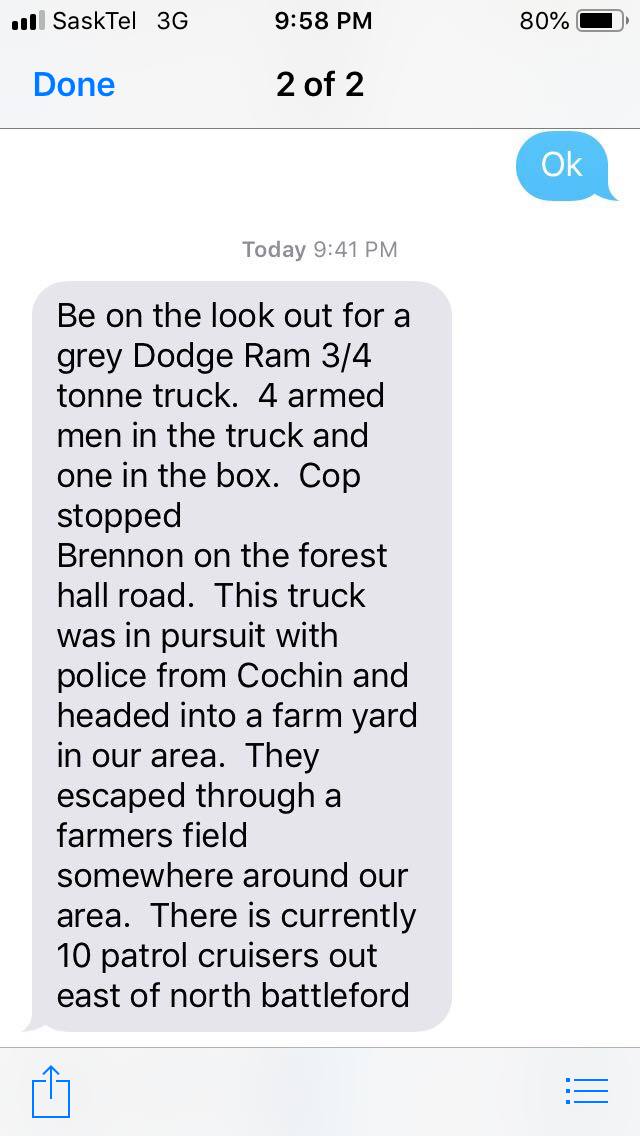Tap Done to close the image viewer
The height and width of the screenshot is (1136, 640).
point(74,85)
